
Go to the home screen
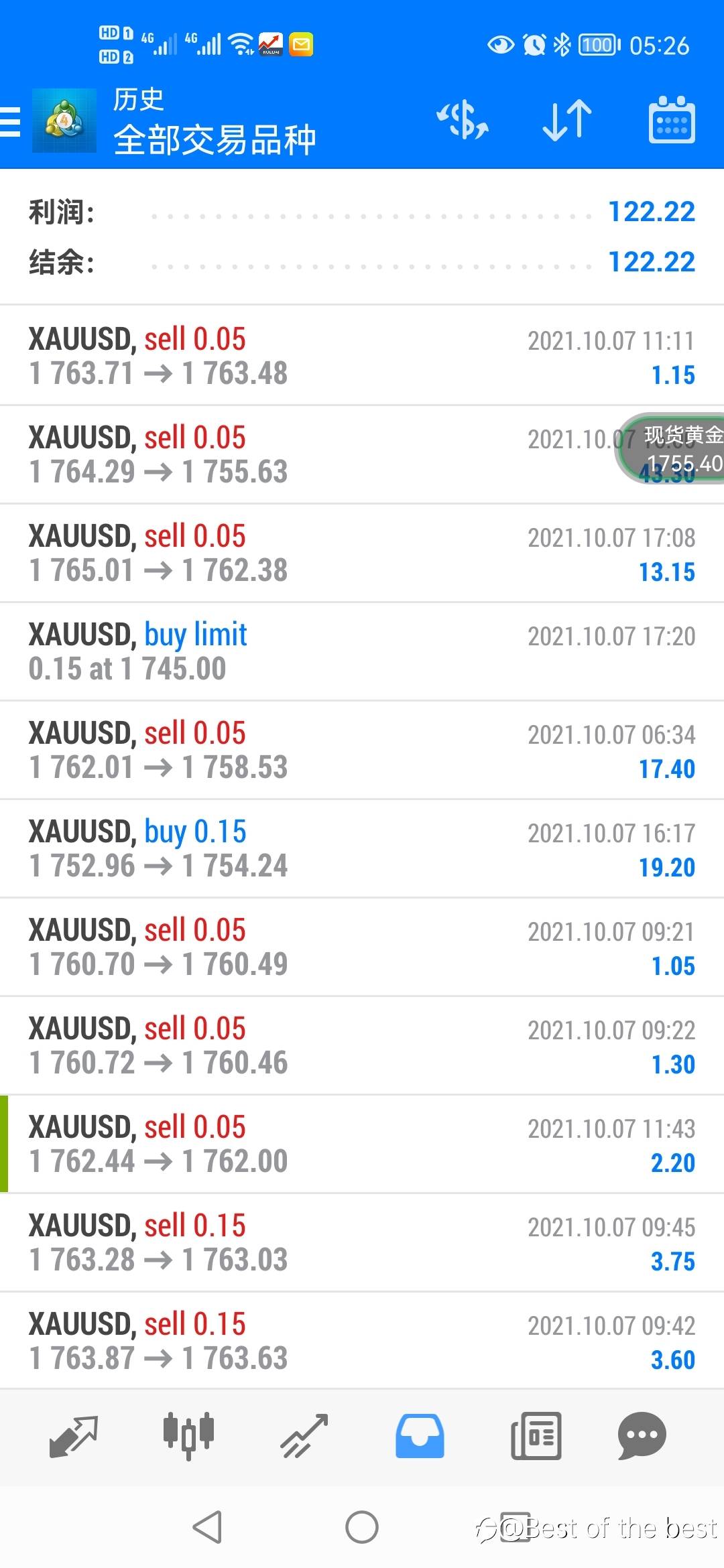(362, 1527)
